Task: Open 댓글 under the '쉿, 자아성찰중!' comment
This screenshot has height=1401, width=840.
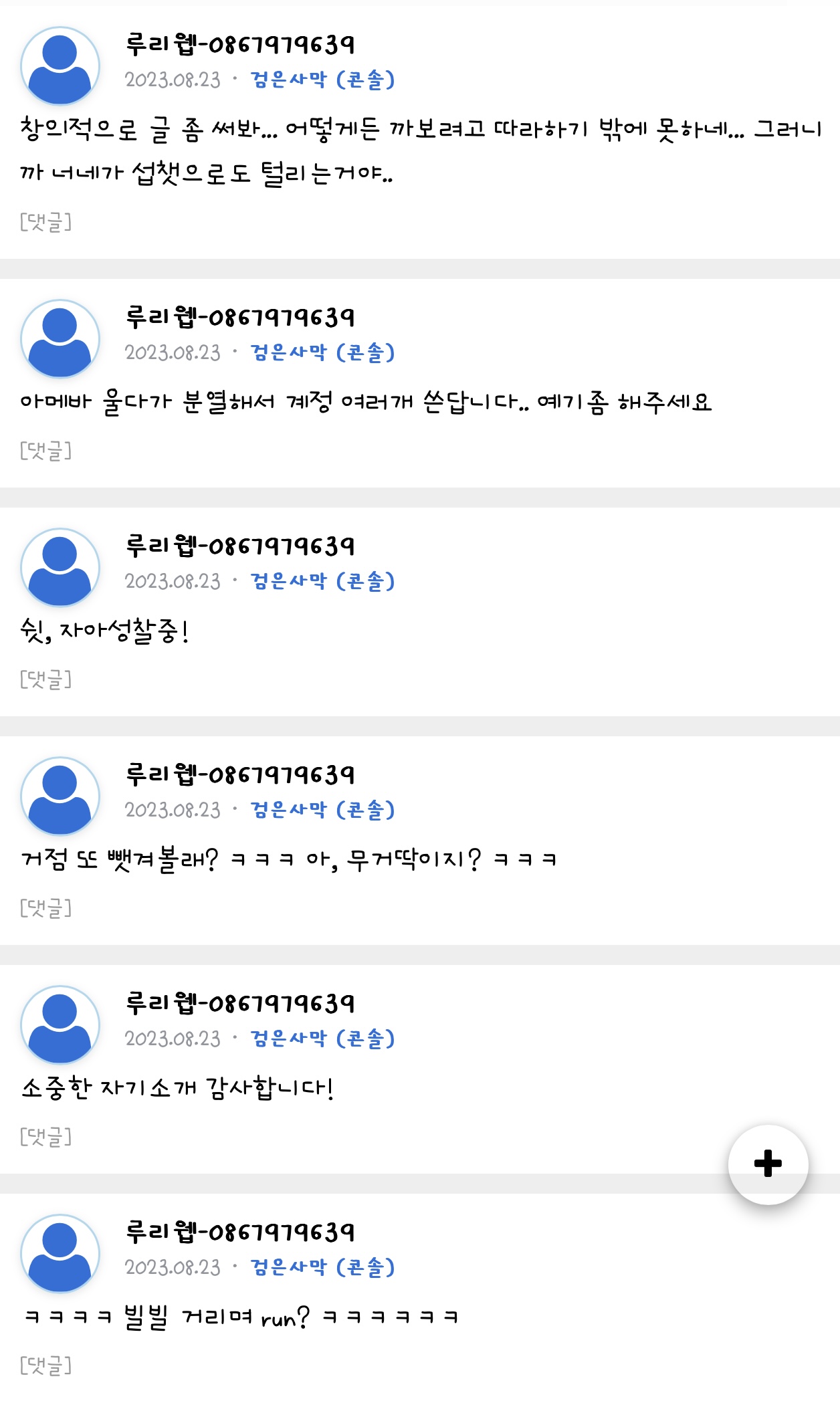Action: click(x=45, y=679)
